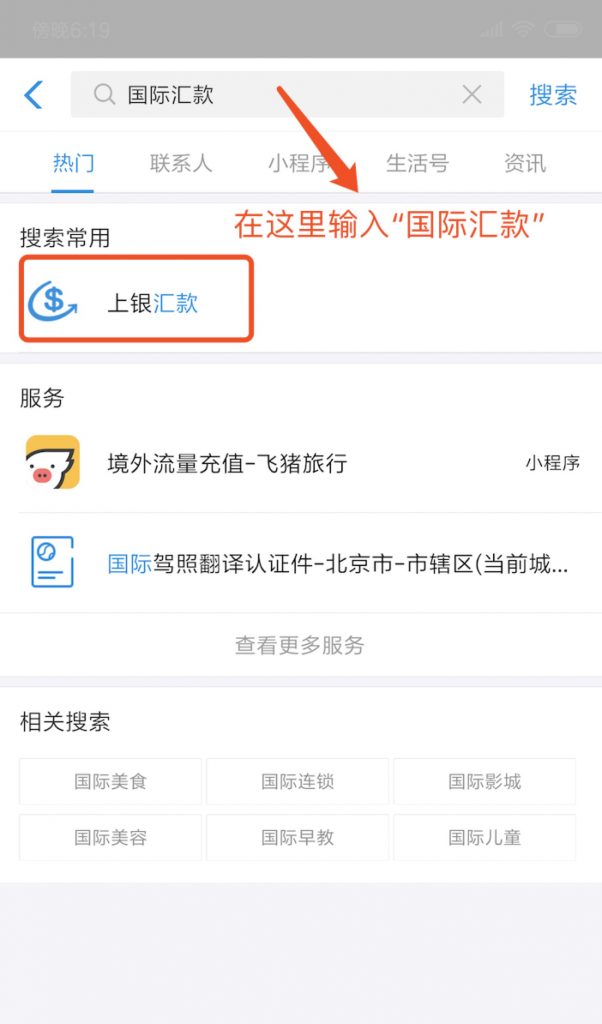Switch to the 生活号 tab

click(417, 163)
